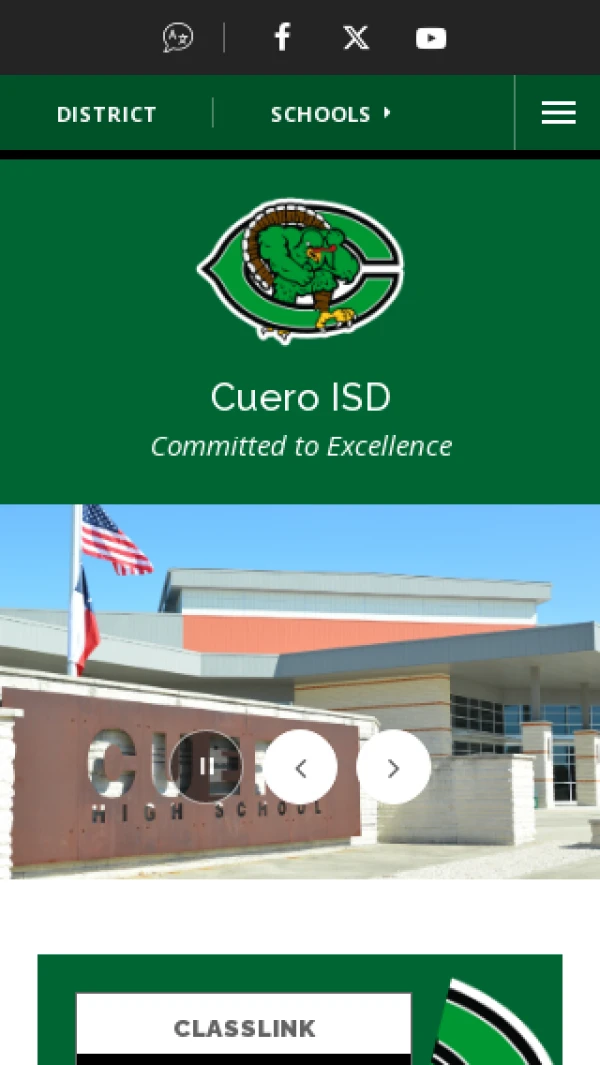Image resolution: width=600 pixels, height=1065 pixels.
Task: Open the X (Twitter) profile
Action: click(356, 38)
